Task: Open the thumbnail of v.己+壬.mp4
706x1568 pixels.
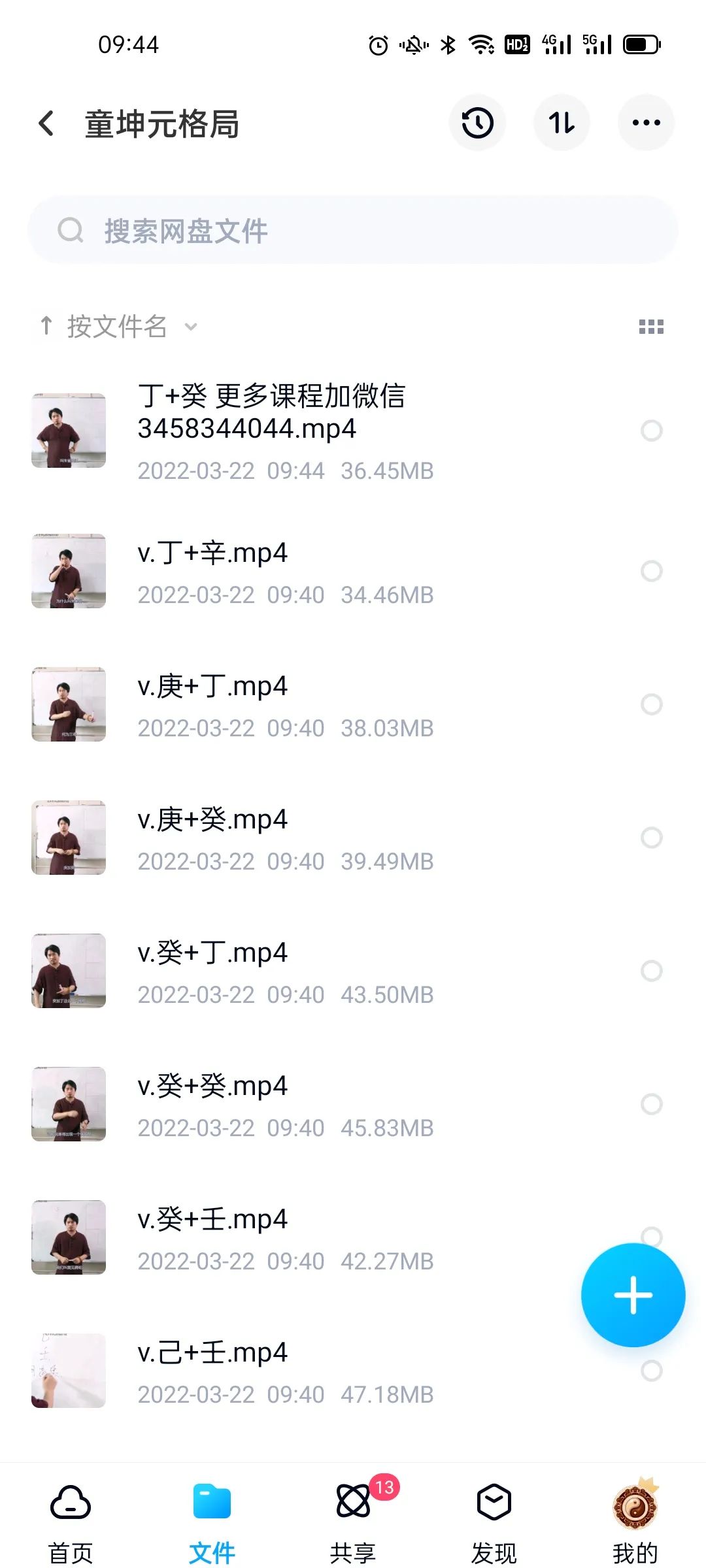Action: pyautogui.click(x=69, y=1372)
